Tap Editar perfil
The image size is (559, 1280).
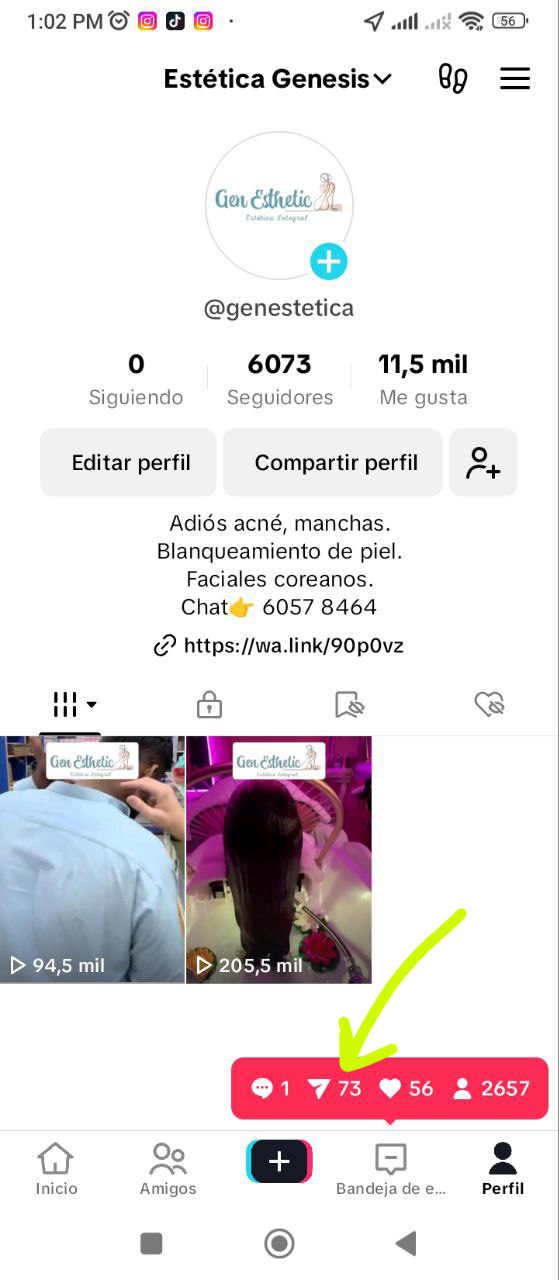[129, 463]
